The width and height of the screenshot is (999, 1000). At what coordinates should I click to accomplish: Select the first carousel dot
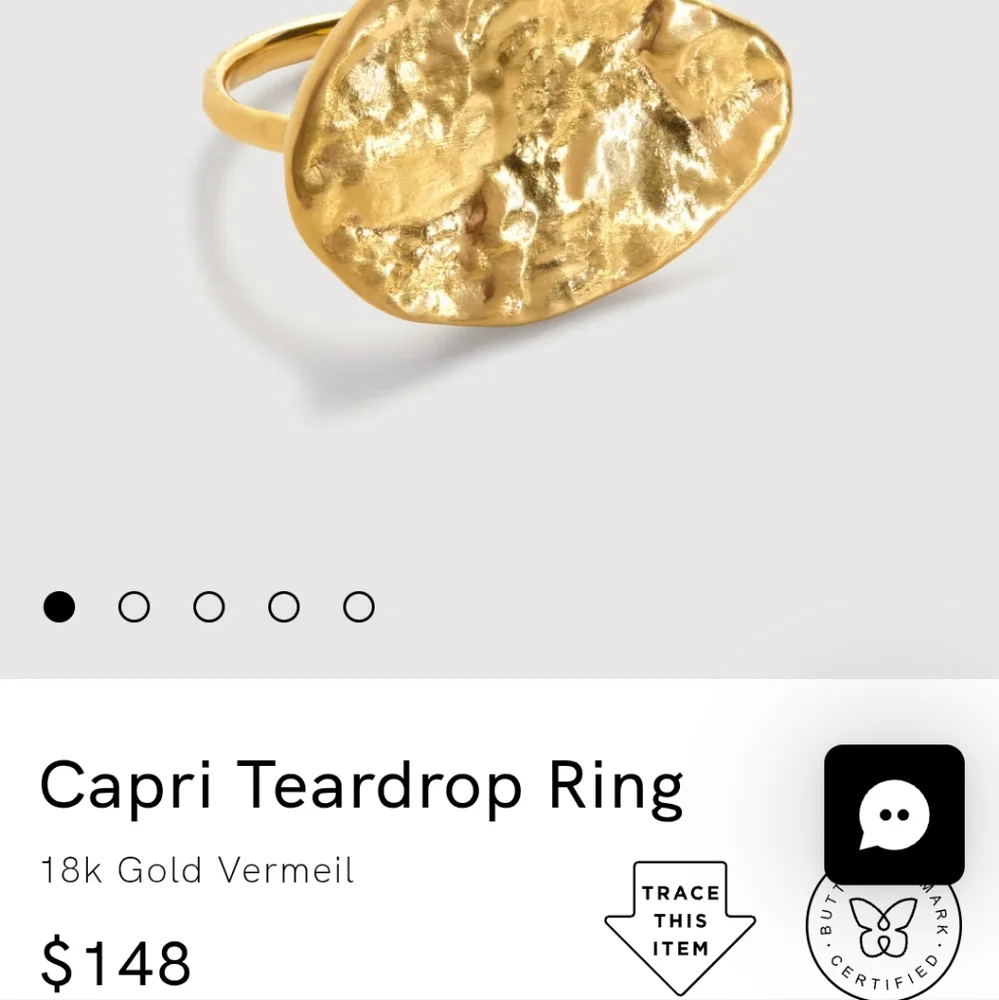click(60, 607)
